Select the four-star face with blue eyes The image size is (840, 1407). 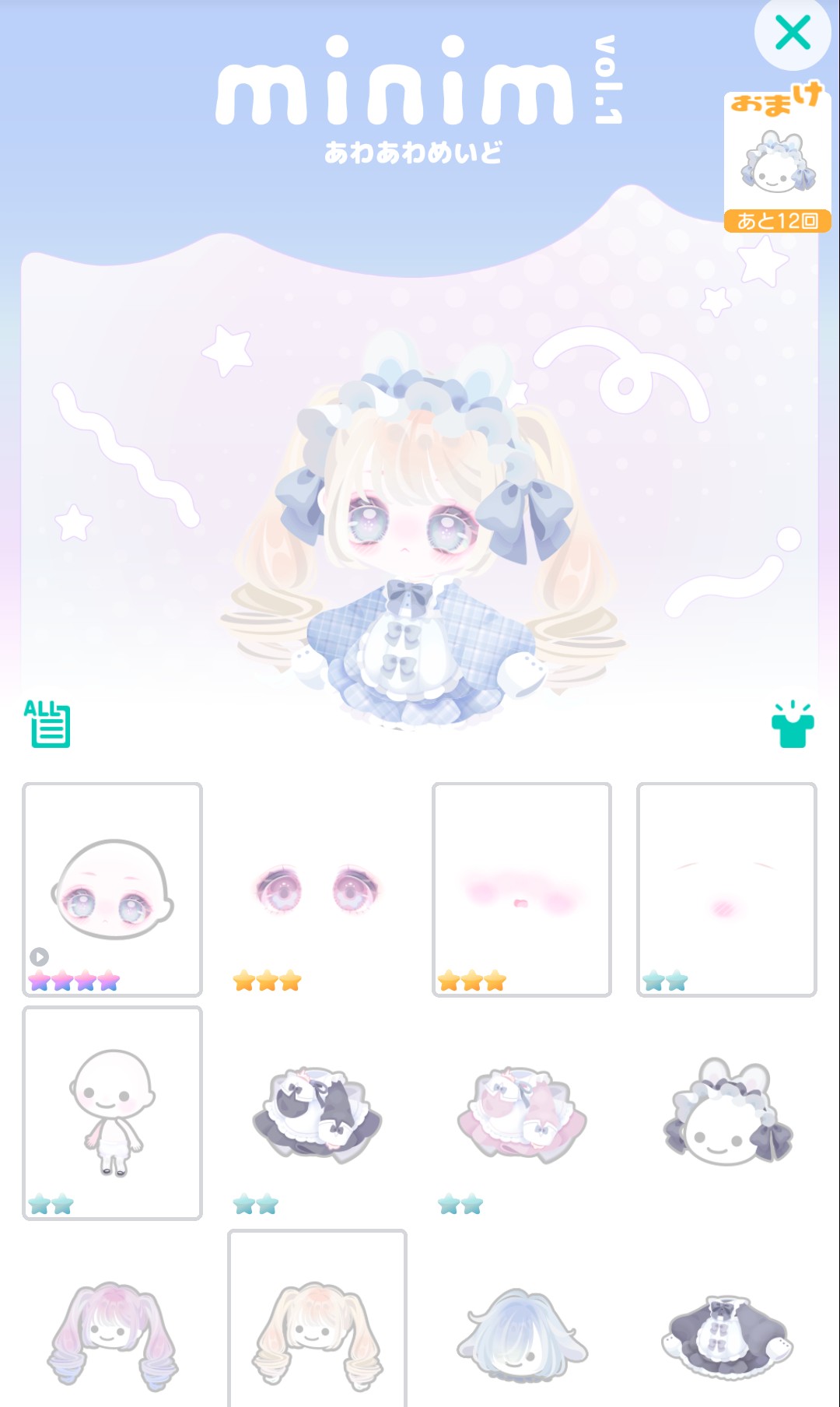pyautogui.click(x=113, y=889)
